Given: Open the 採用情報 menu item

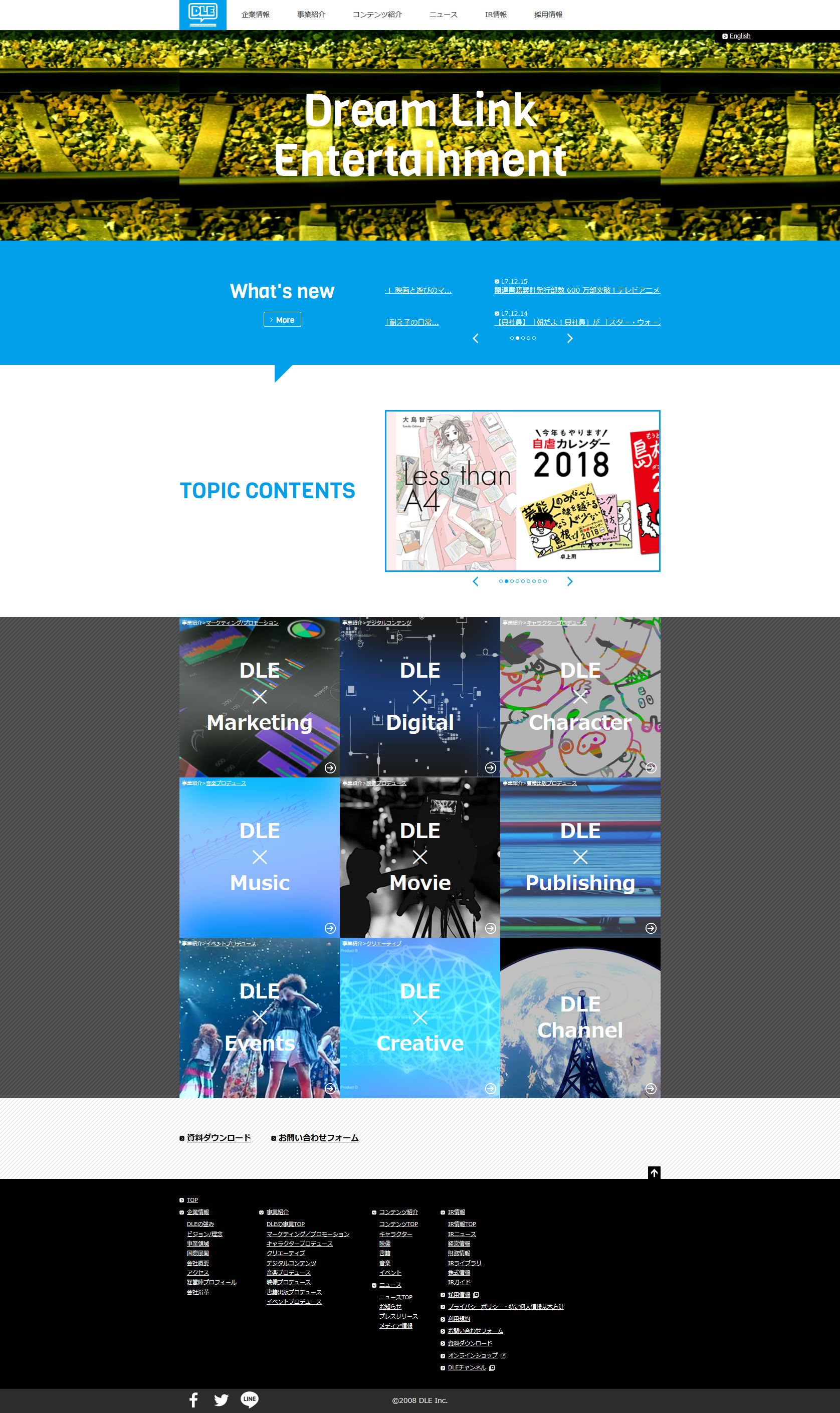Looking at the screenshot, I should click(547, 15).
